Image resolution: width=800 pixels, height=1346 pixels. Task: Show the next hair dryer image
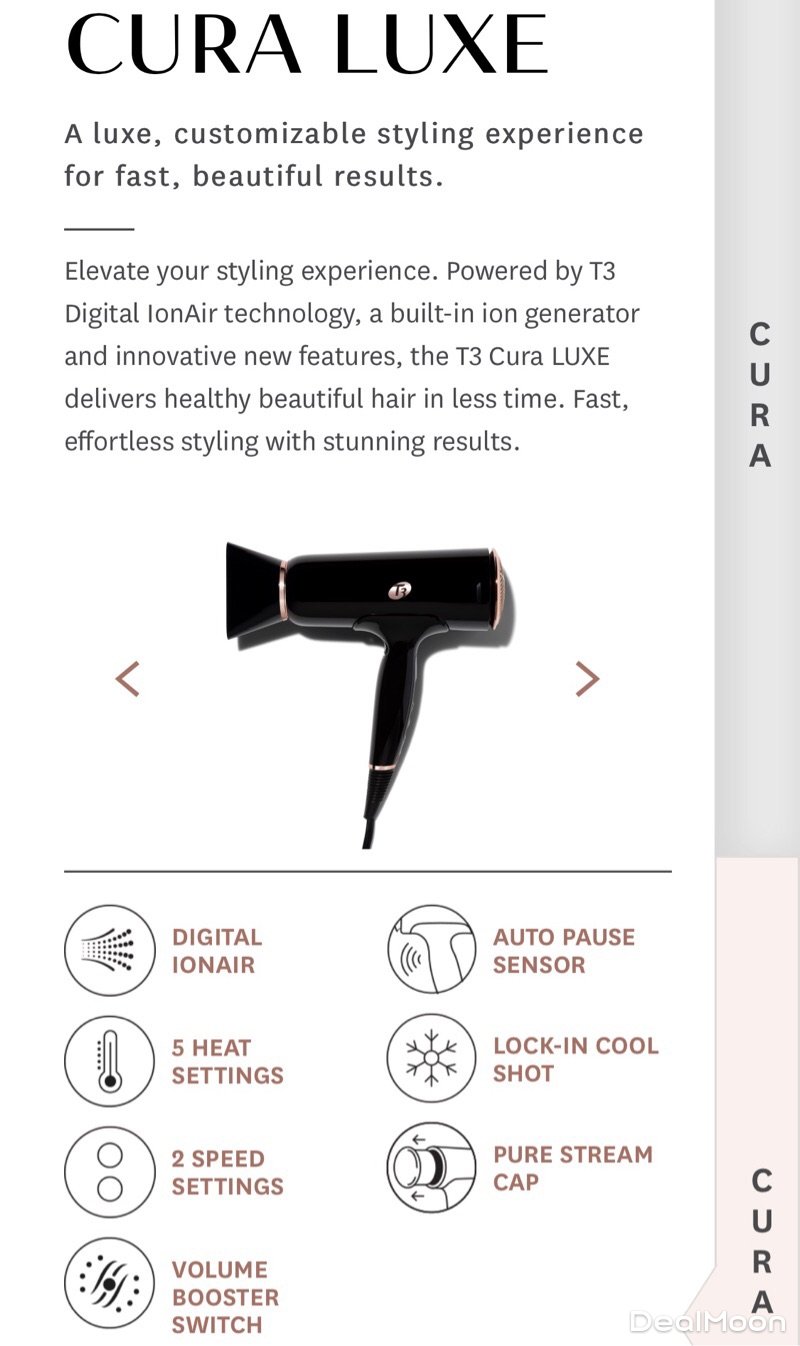pyautogui.click(x=587, y=679)
